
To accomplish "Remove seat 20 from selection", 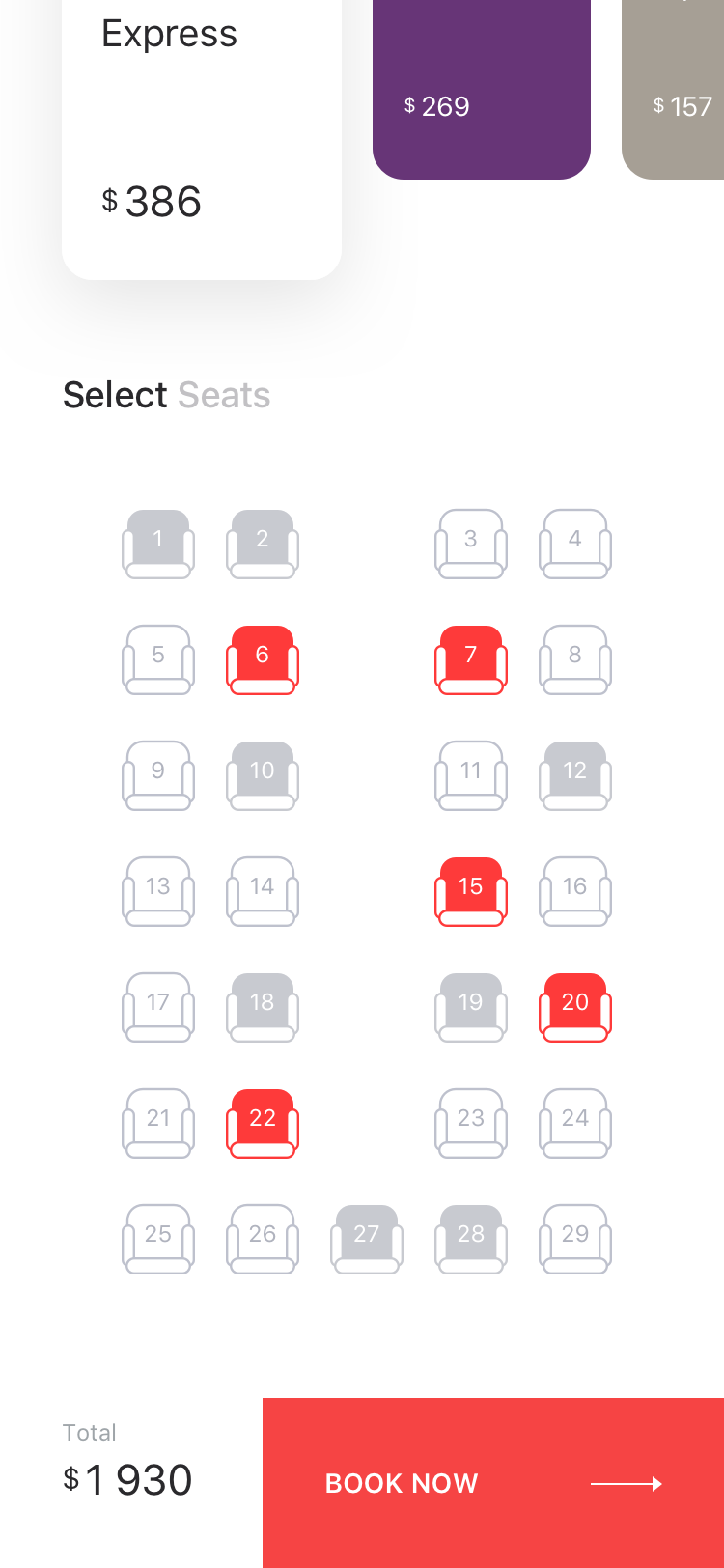I will click(x=575, y=1007).
